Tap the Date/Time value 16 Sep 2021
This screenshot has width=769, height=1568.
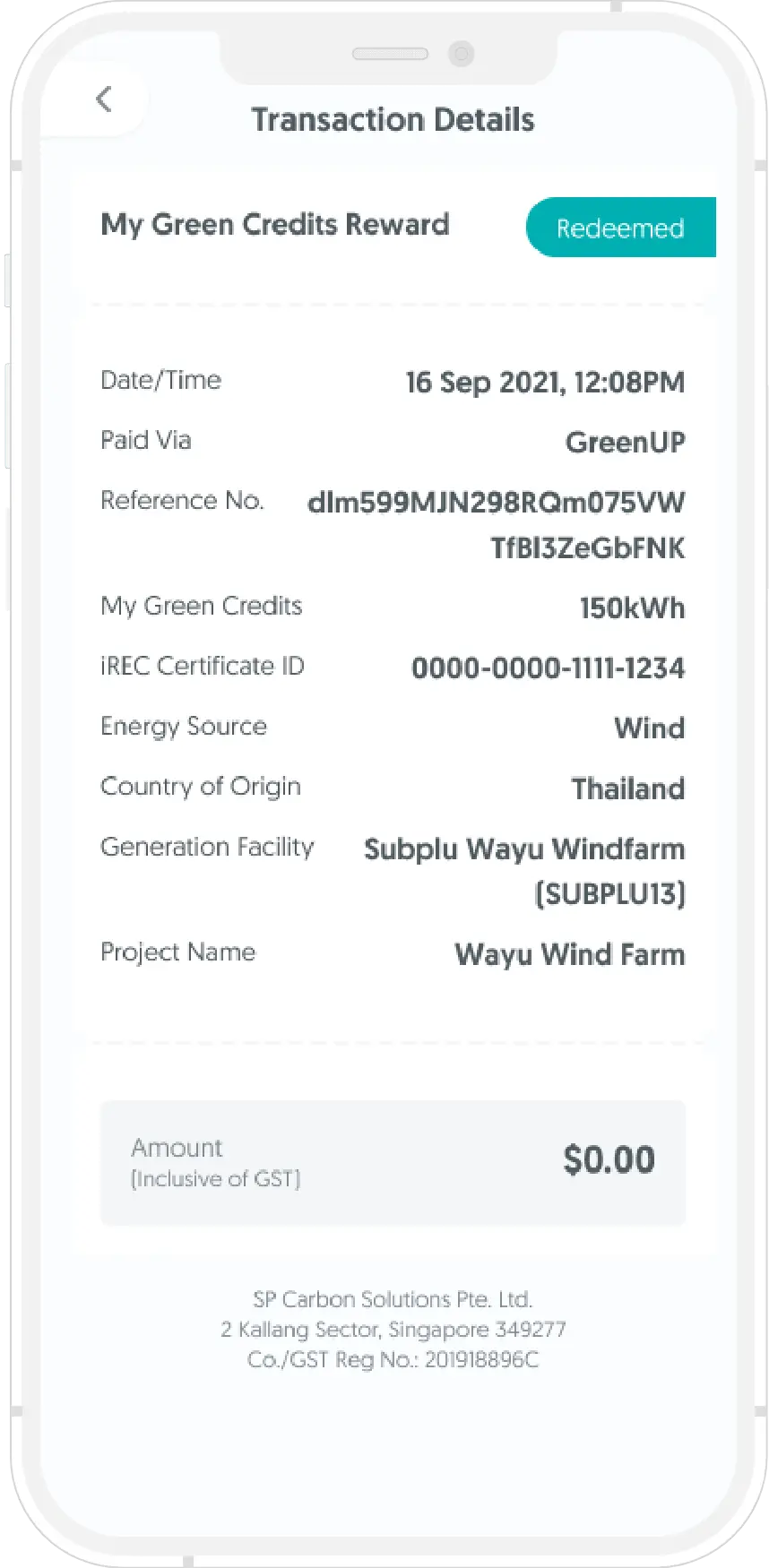545,382
